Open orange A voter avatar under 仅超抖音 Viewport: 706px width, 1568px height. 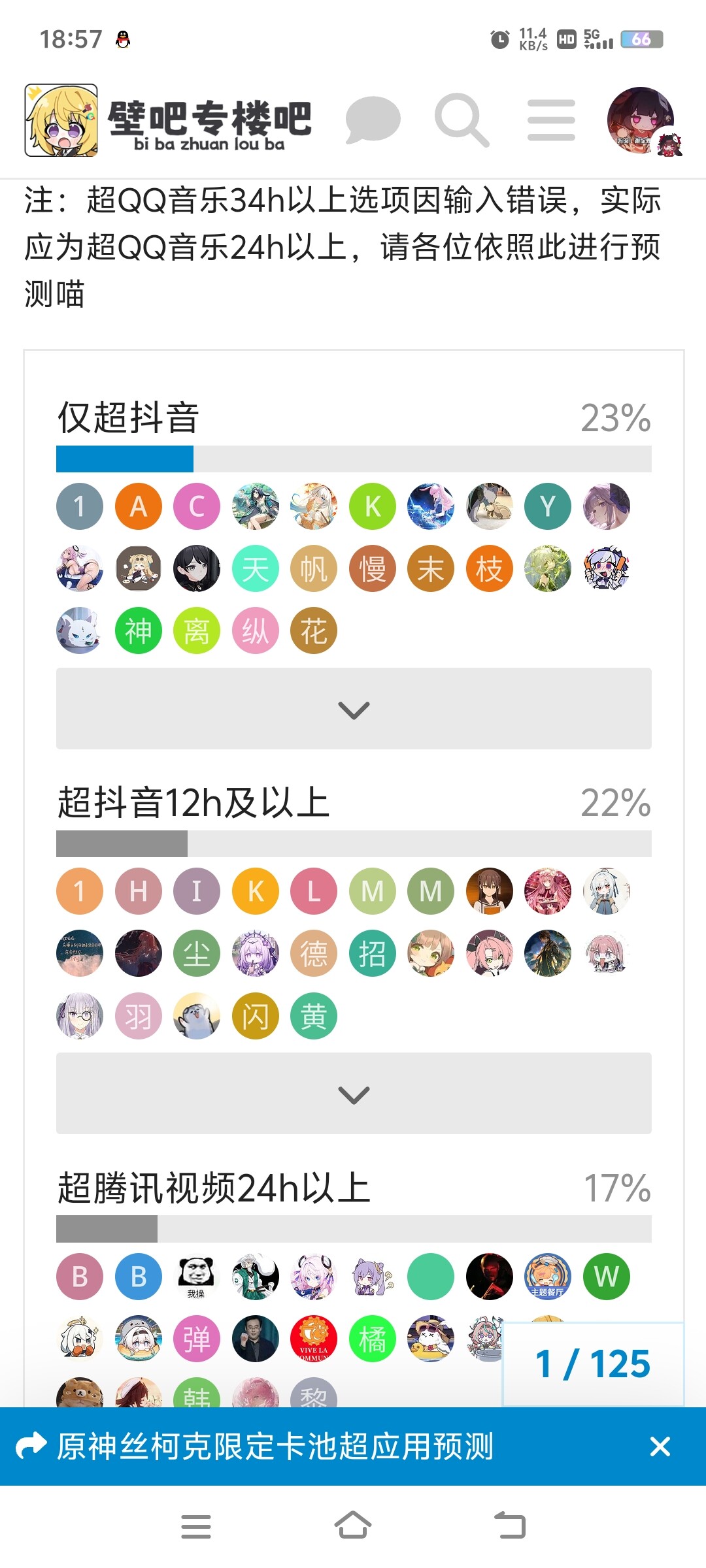(138, 506)
